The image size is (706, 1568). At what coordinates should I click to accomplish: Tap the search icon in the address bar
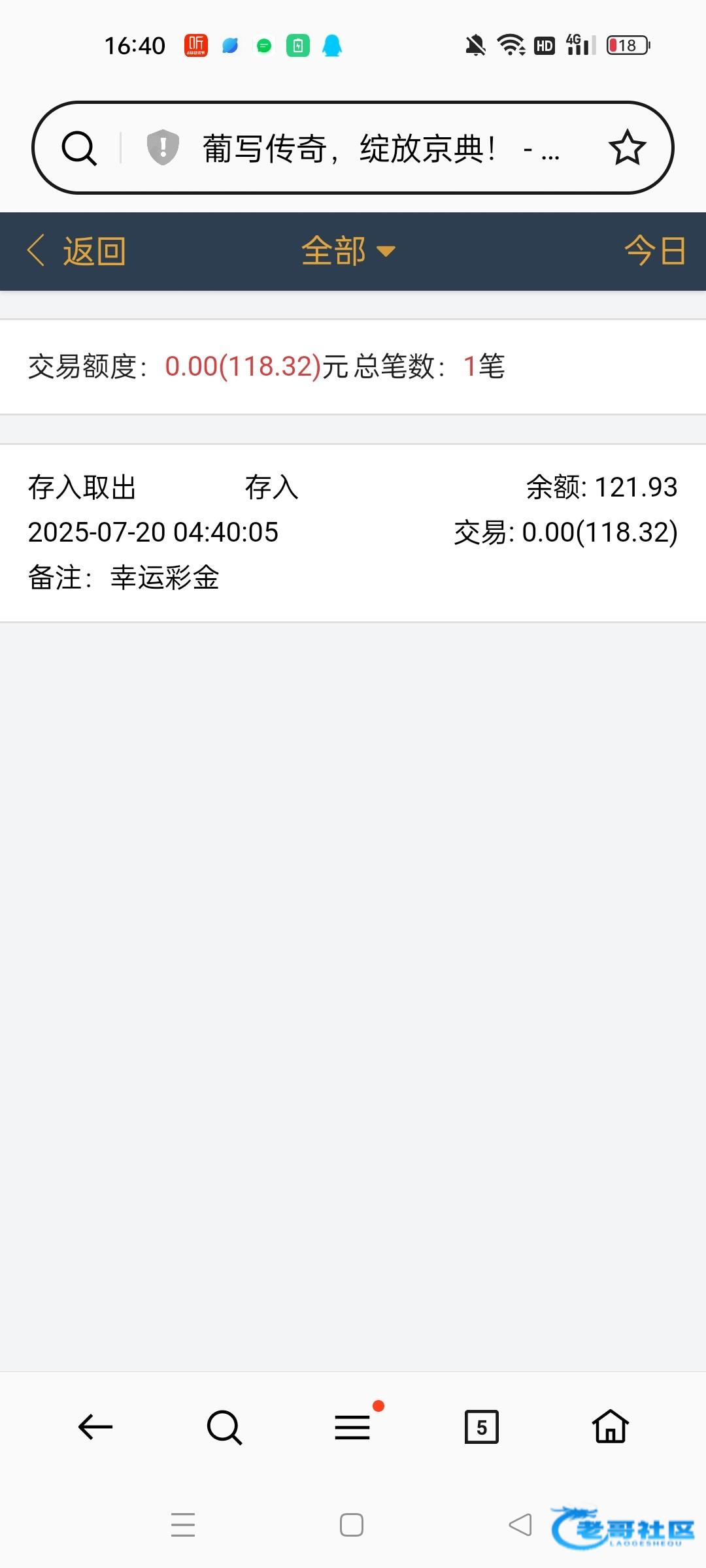(x=79, y=148)
